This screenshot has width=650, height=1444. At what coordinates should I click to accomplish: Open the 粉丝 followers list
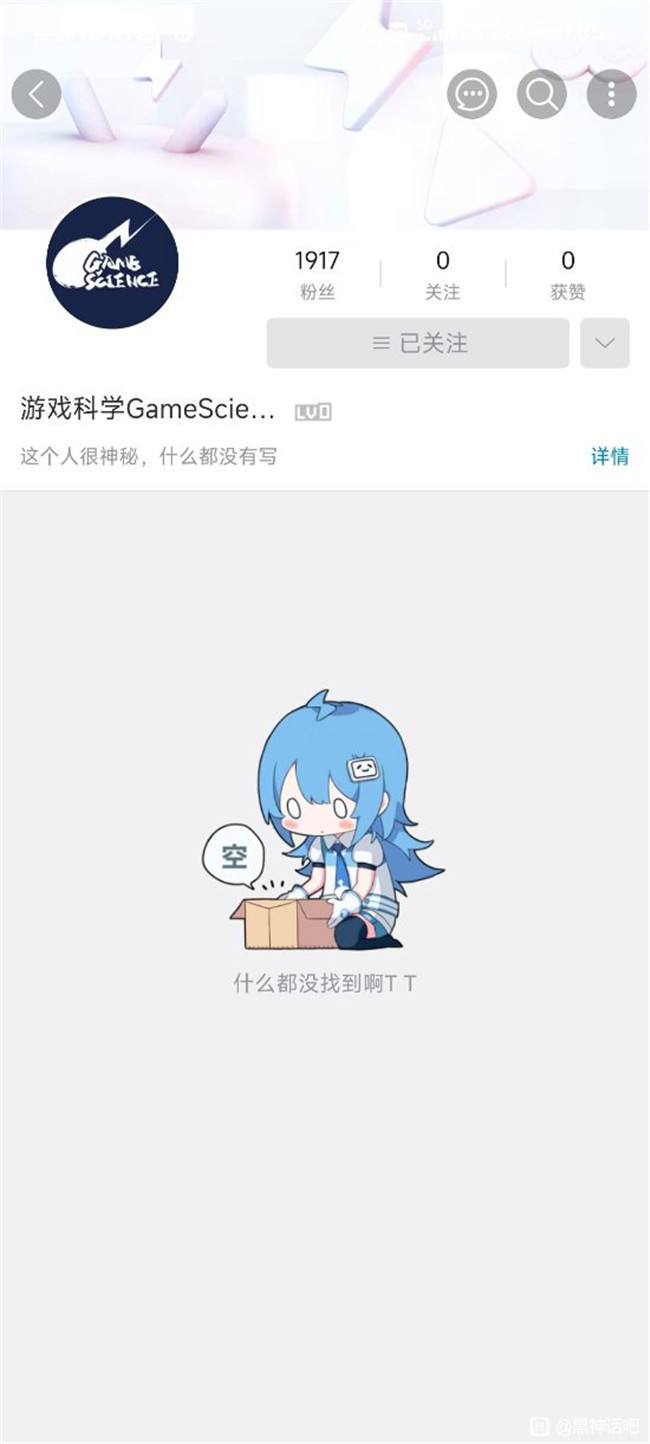[317, 275]
